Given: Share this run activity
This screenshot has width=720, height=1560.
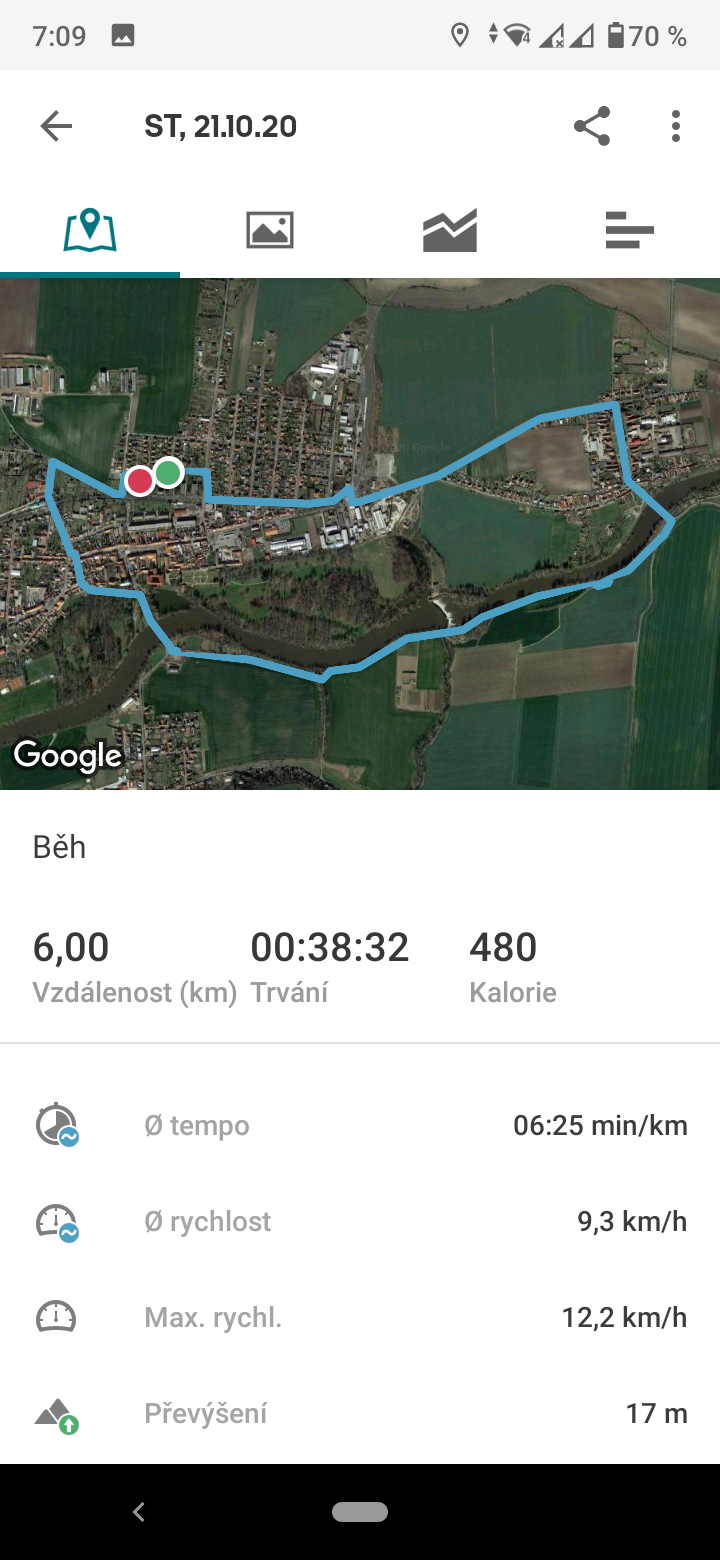Looking at the screenshot, I should click(592, 126).
